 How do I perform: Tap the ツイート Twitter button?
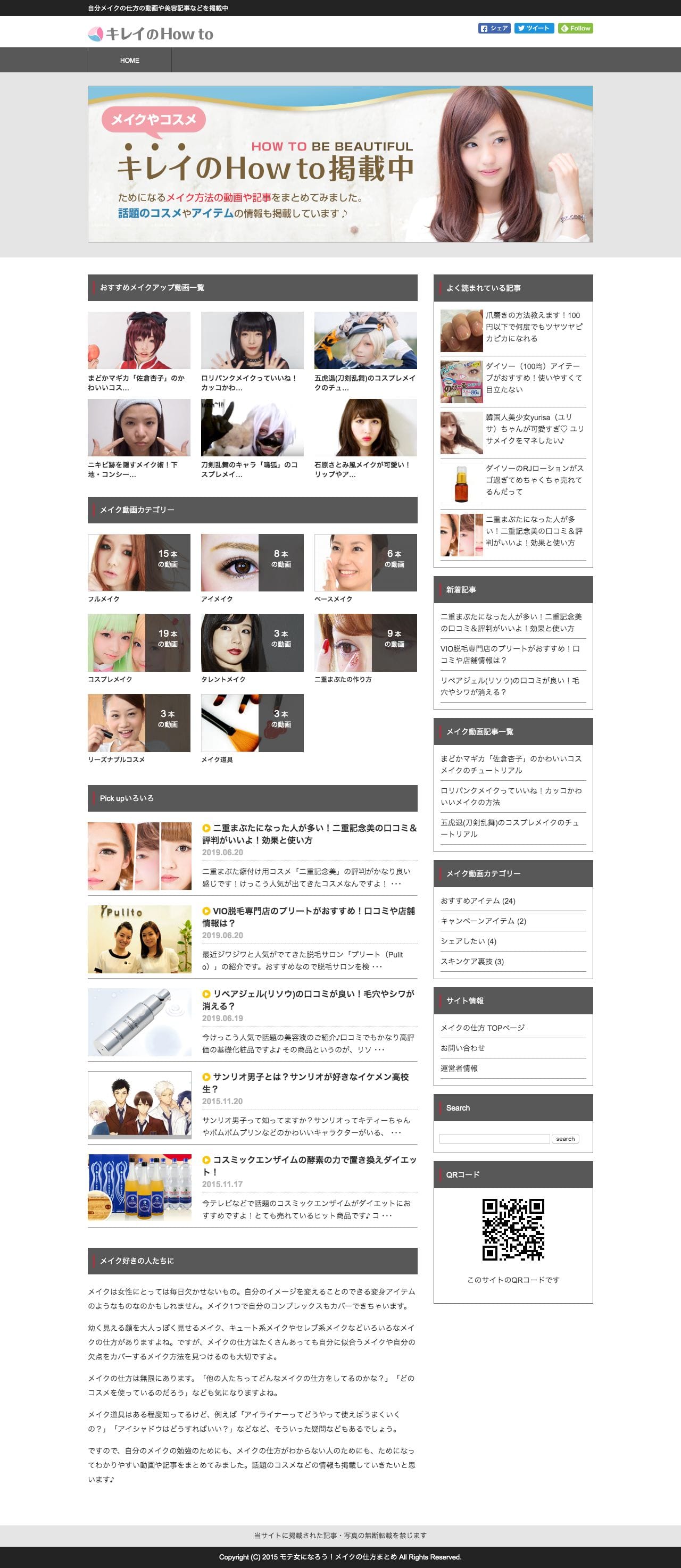click(x=533, y=28)
